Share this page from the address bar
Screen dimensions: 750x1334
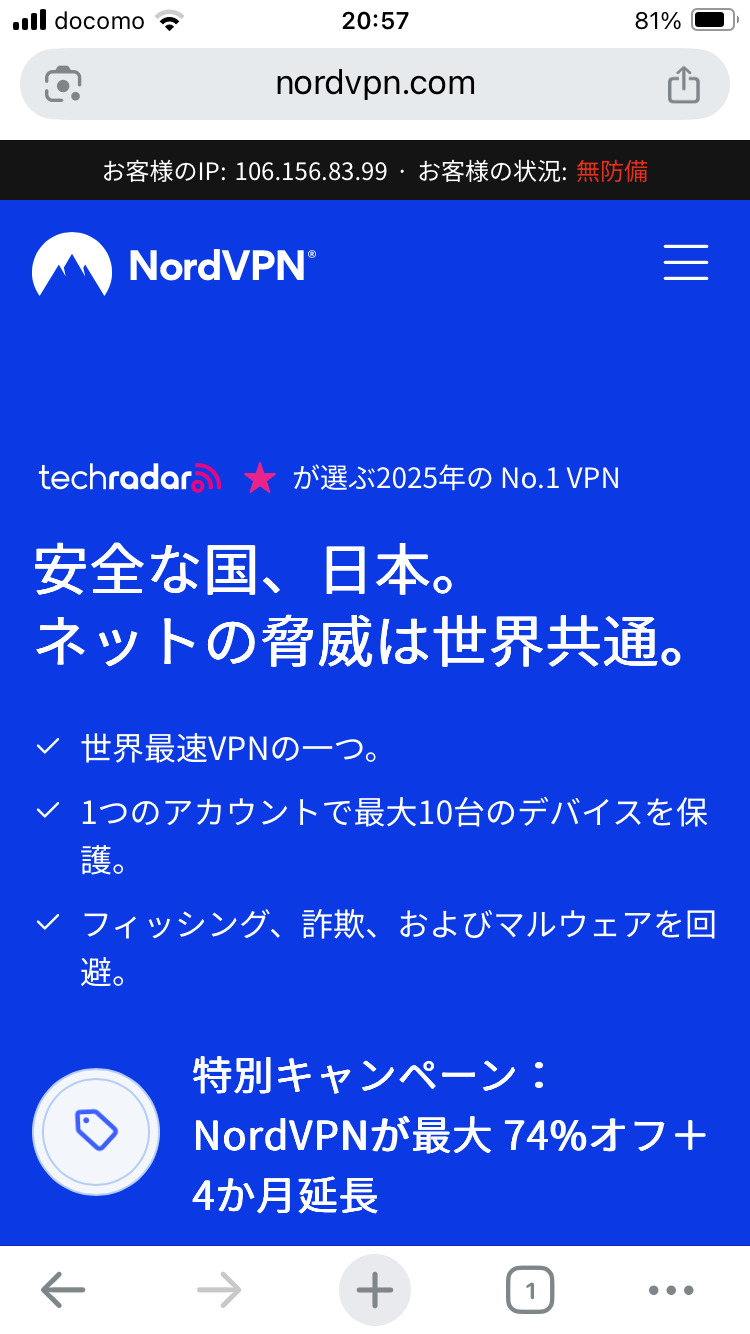point(684,84)
